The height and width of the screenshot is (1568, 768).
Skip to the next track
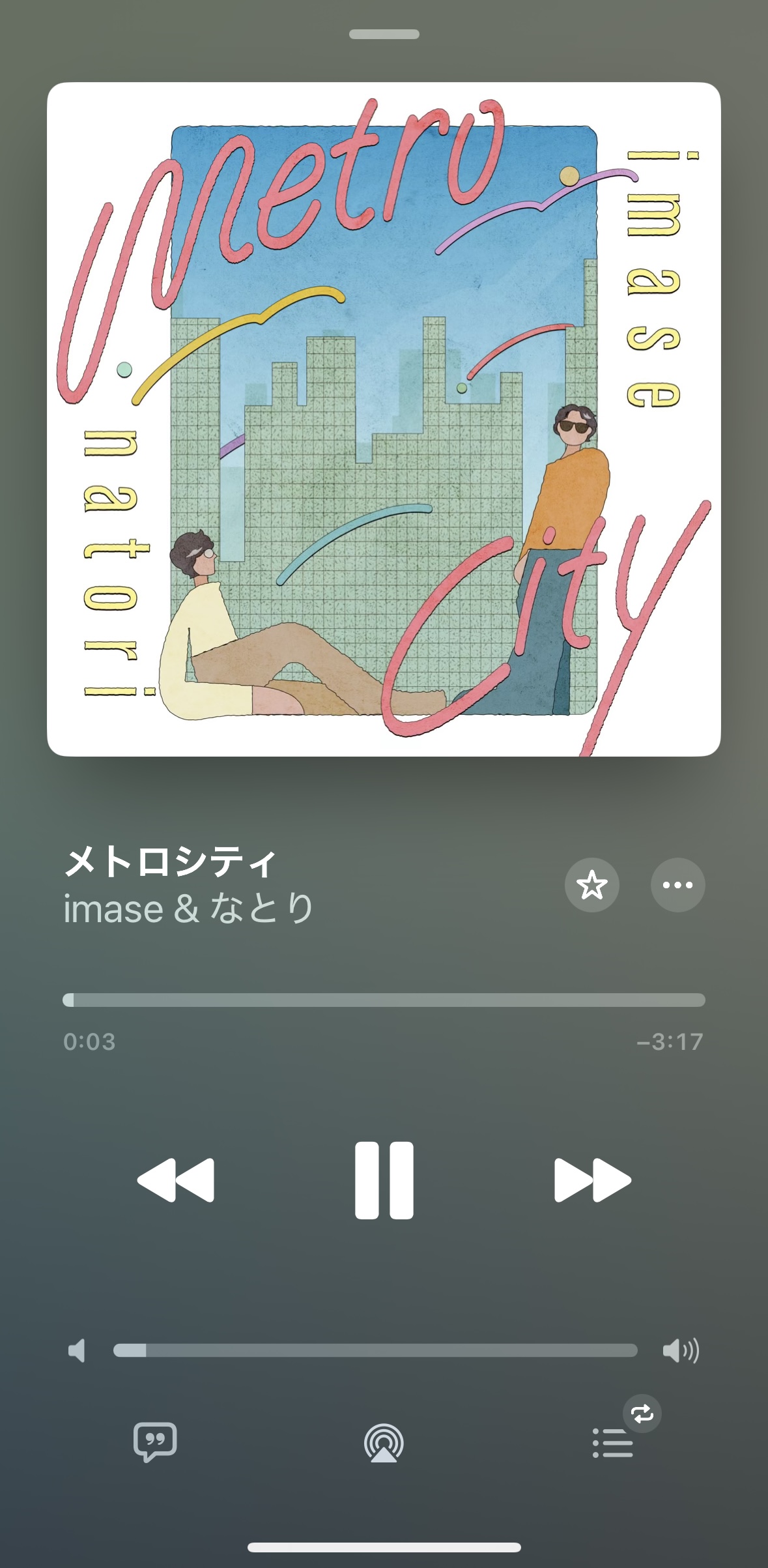(x=592, y=1180)
